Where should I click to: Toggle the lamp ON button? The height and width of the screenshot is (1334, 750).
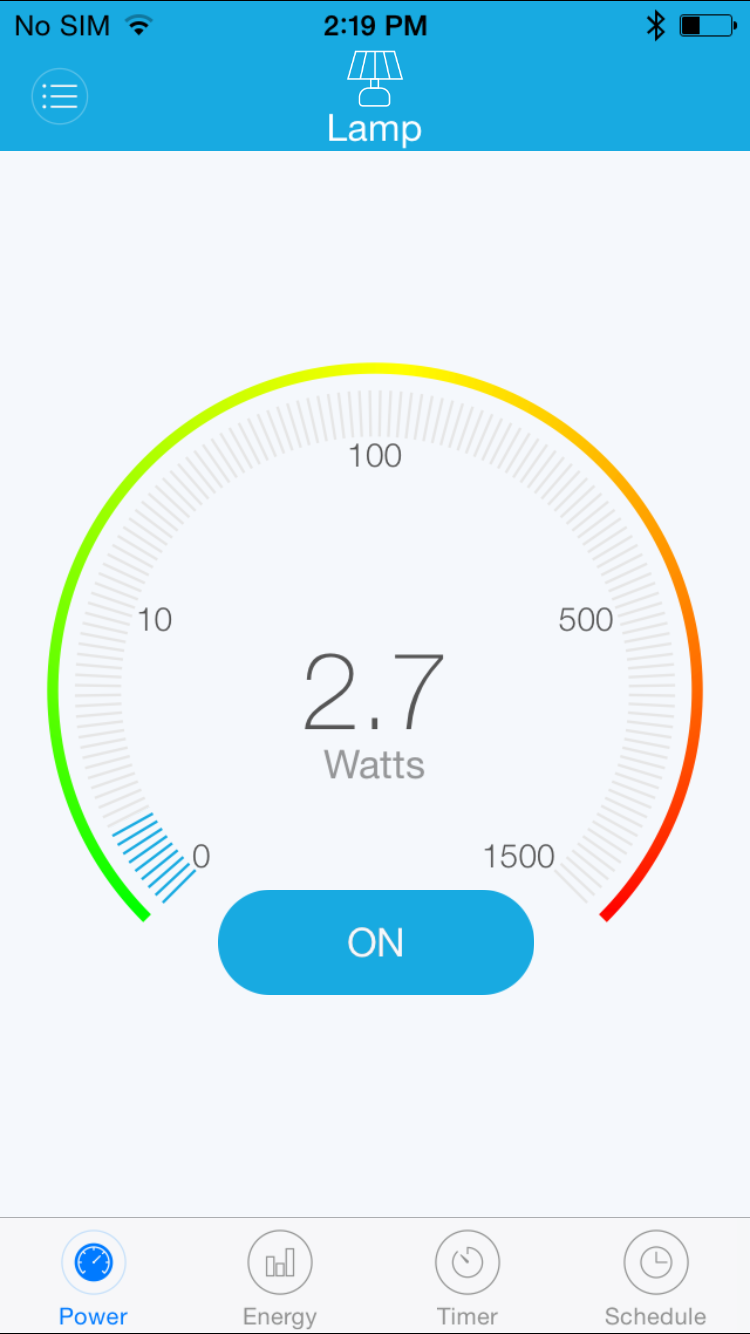coord(375,942)
